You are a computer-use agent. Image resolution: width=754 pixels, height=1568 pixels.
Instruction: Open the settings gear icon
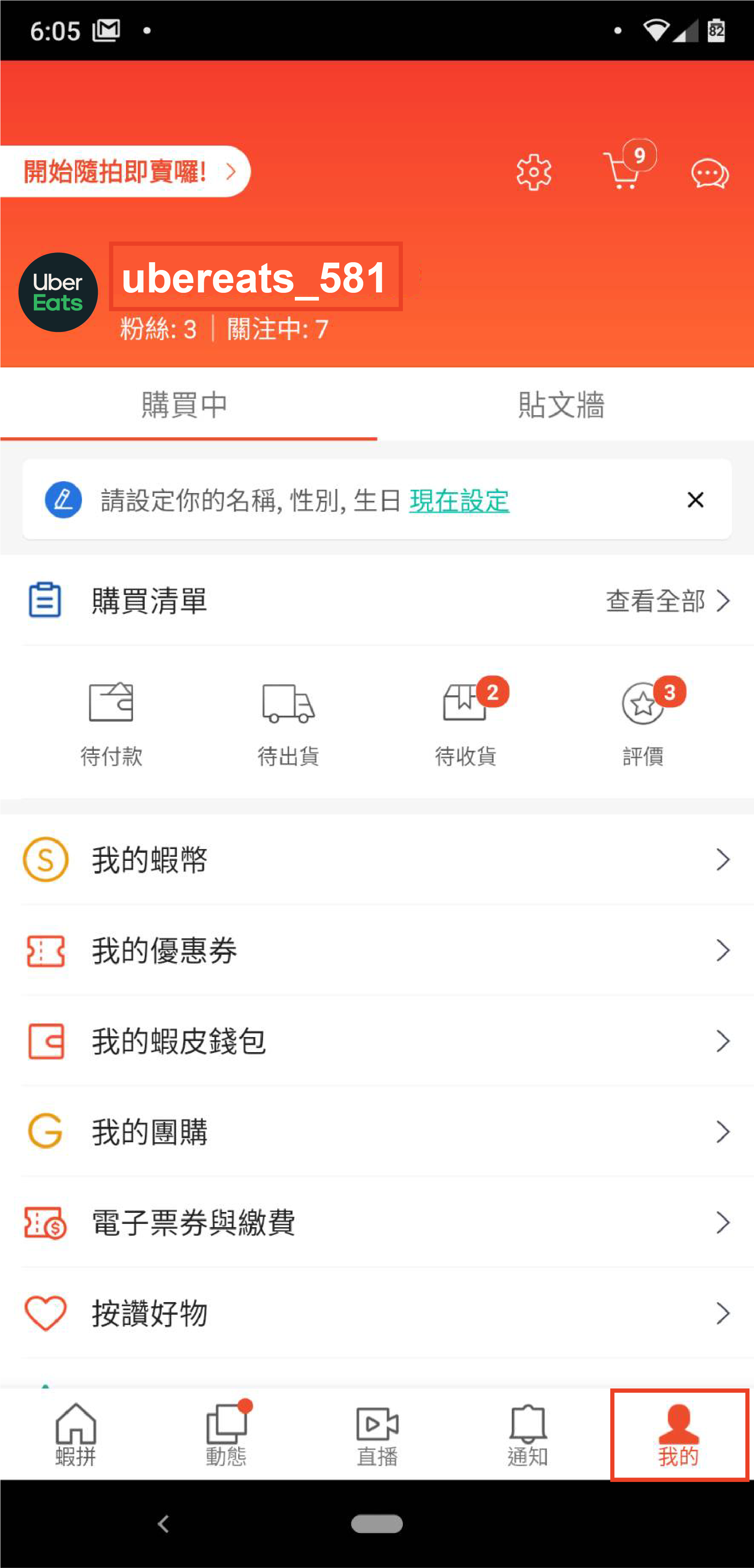(534, 172)
